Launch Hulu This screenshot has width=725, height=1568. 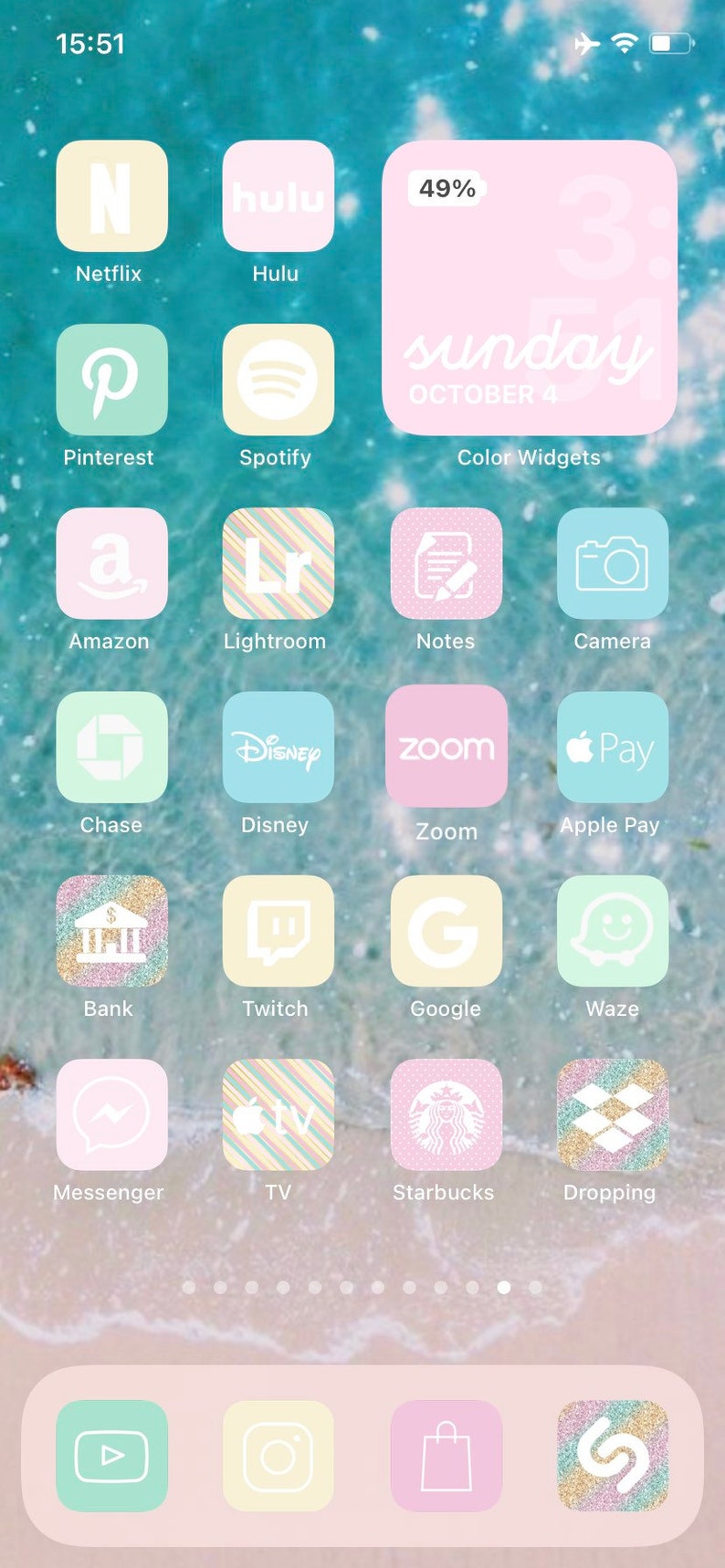point(278,196)
